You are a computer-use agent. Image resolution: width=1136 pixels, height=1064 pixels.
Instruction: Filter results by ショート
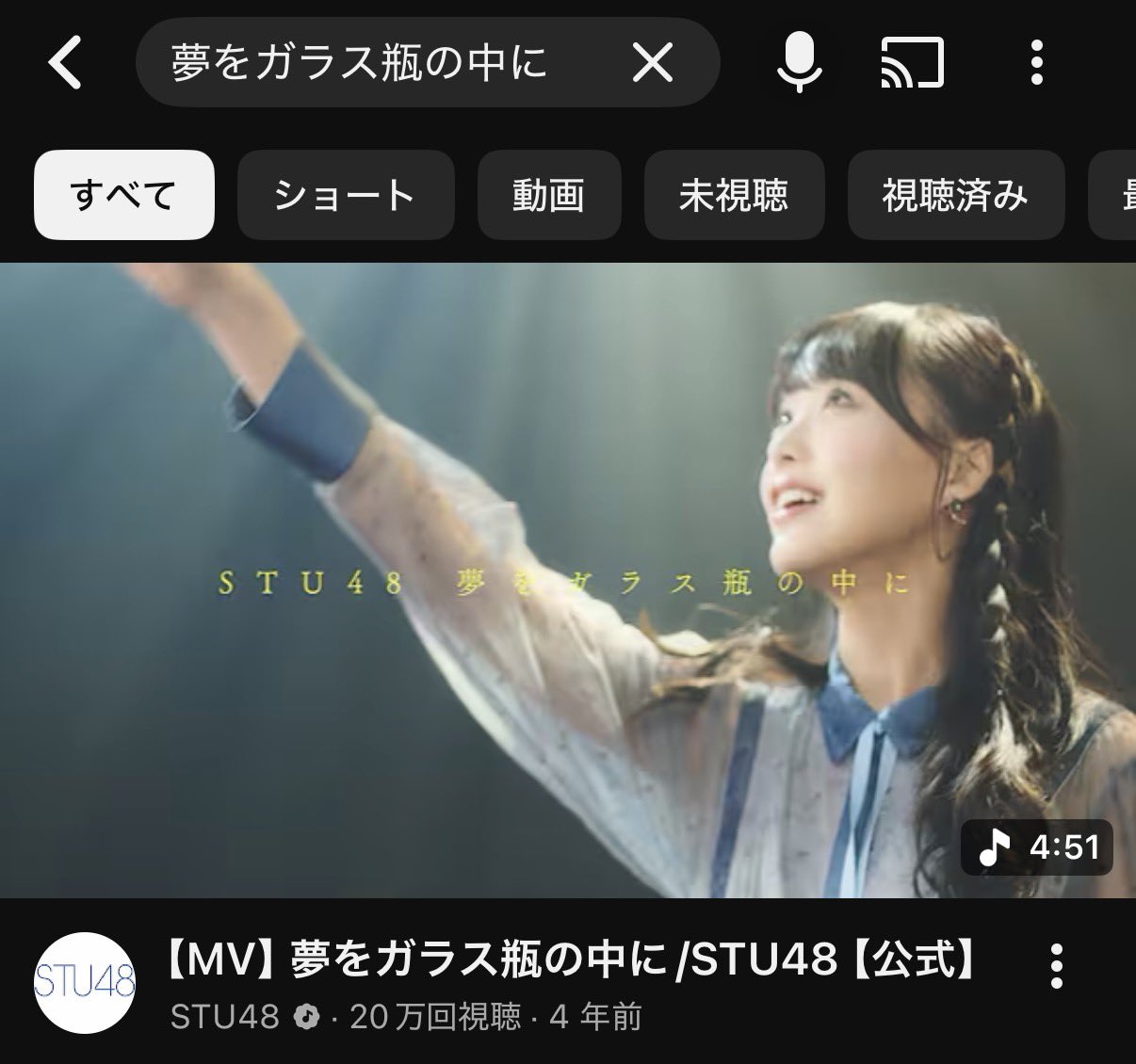click(x=345, y=195)
